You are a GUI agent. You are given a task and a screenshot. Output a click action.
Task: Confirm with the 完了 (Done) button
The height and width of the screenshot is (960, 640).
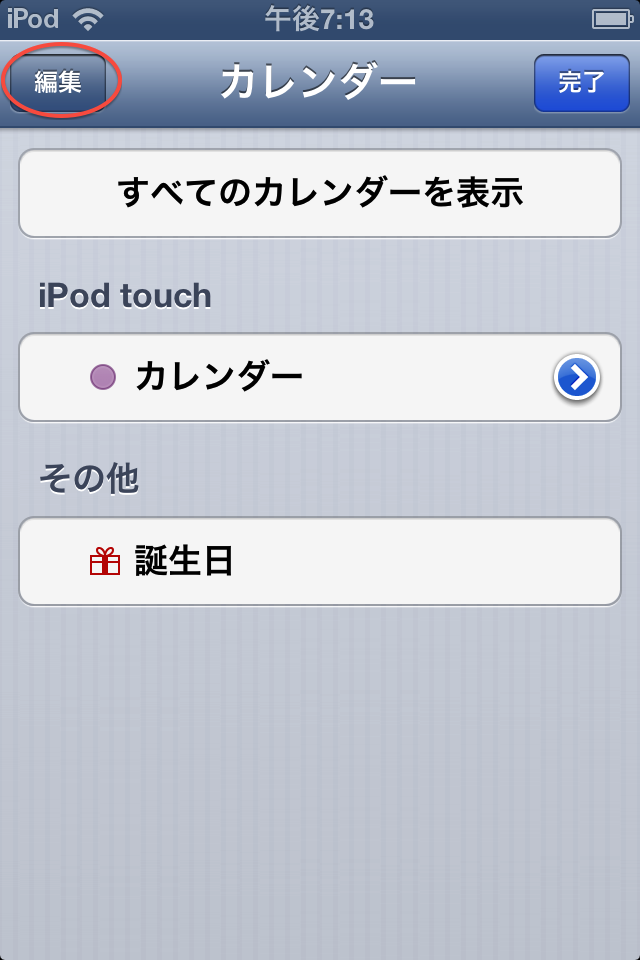(581, 82)
